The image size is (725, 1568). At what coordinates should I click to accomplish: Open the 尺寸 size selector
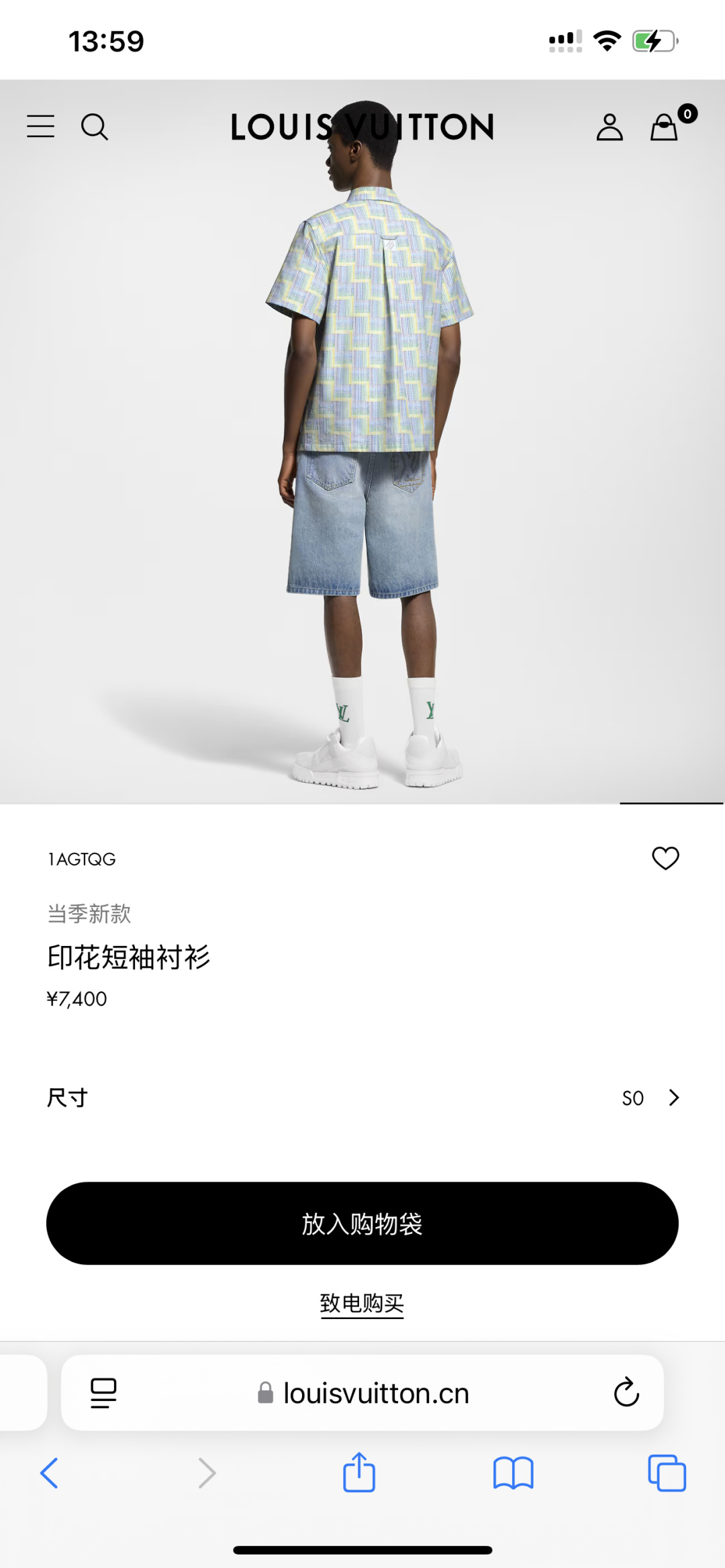click(362, 1098)
